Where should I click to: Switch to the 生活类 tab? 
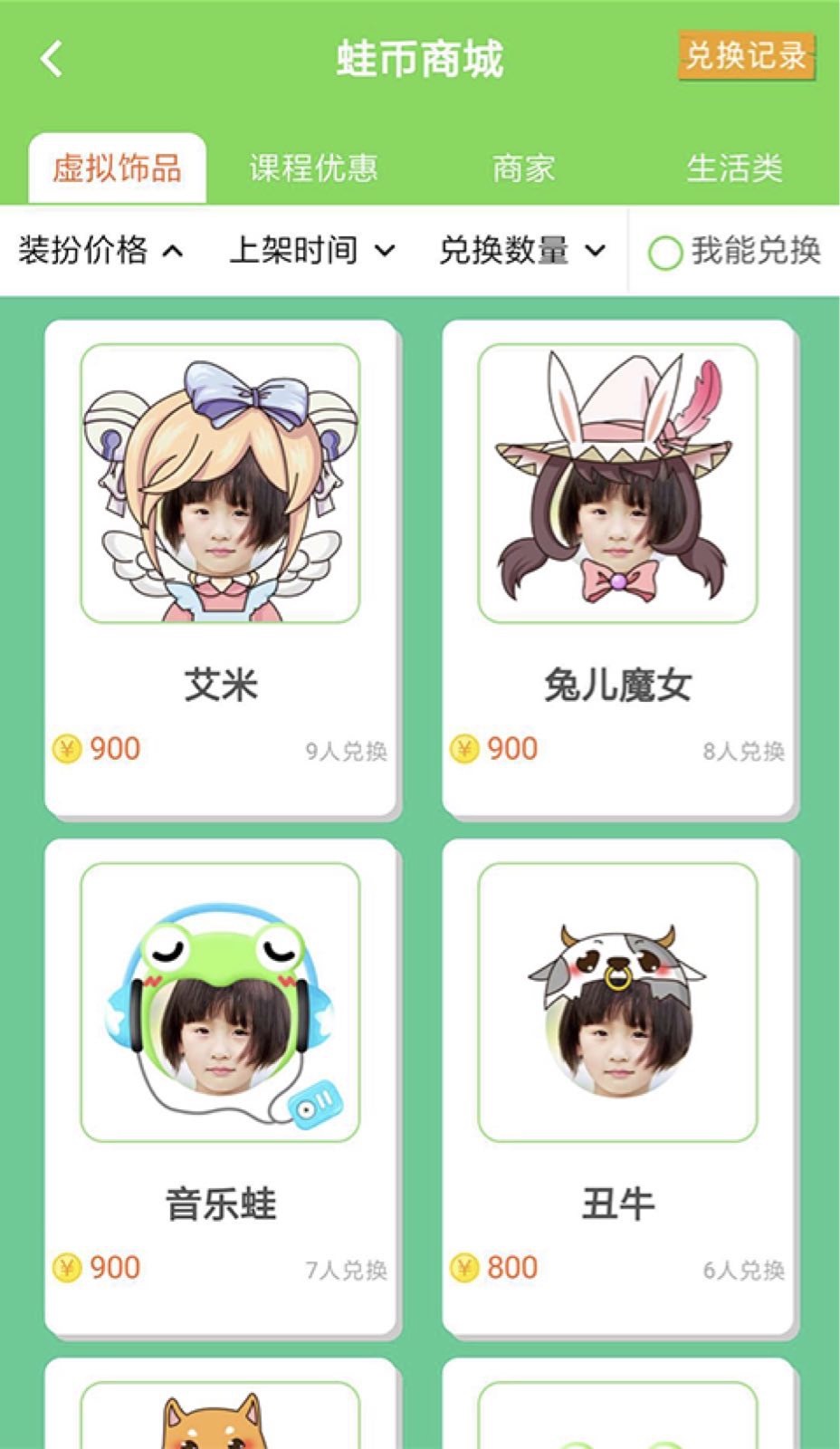(734, 168)
